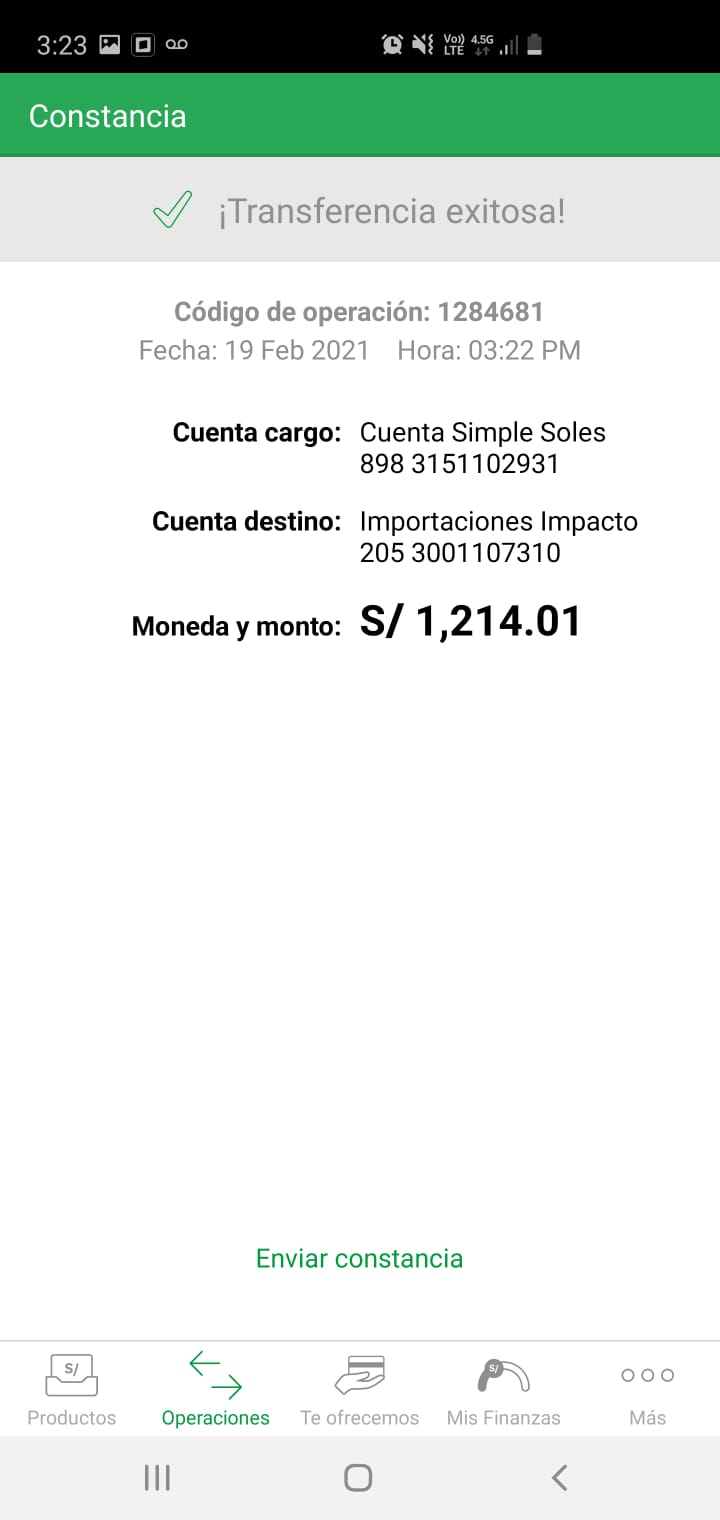Go to the Te ofrecemos tab
Viewport: 720px width, 1520px height.
(x=360, y=1390)
